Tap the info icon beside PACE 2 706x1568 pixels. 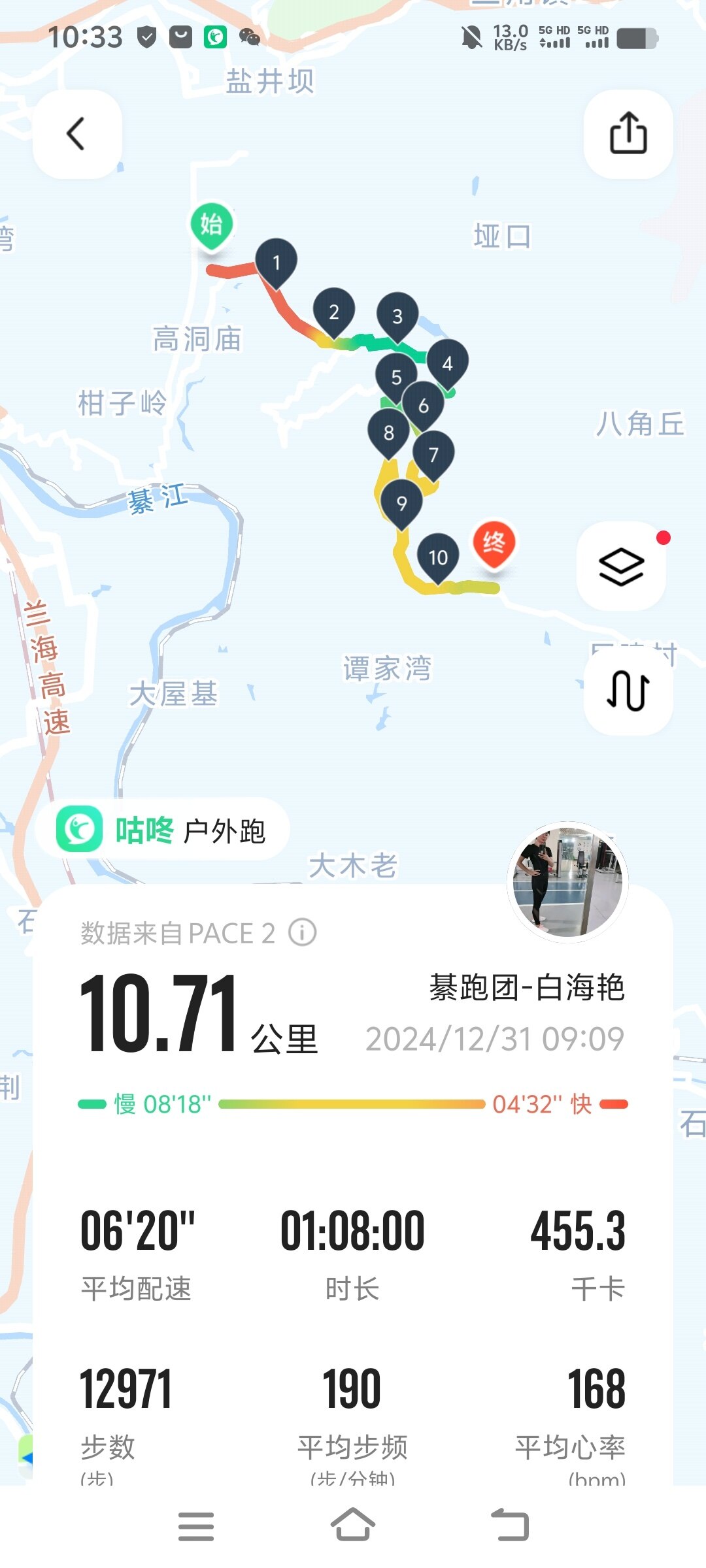[x=303, y=932]
